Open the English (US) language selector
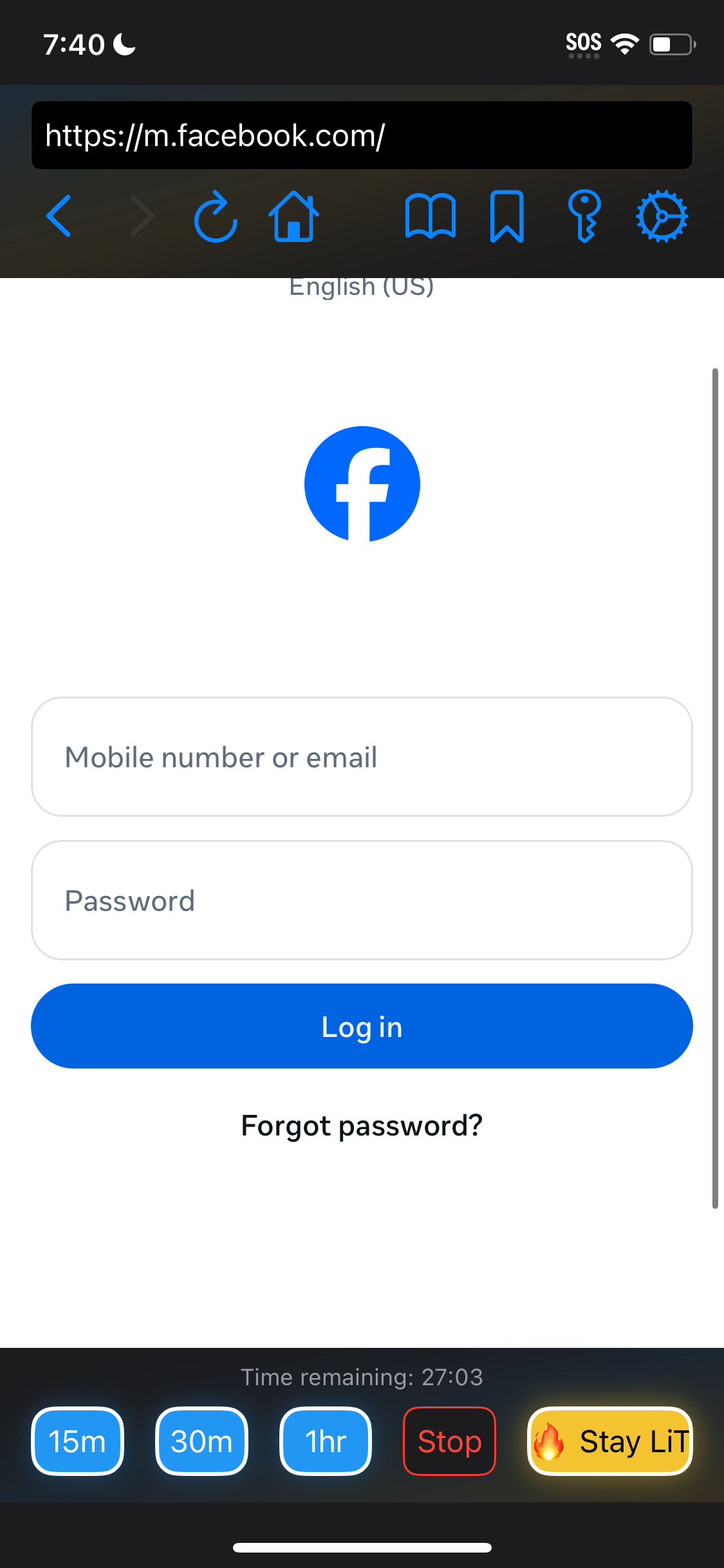 362,286
